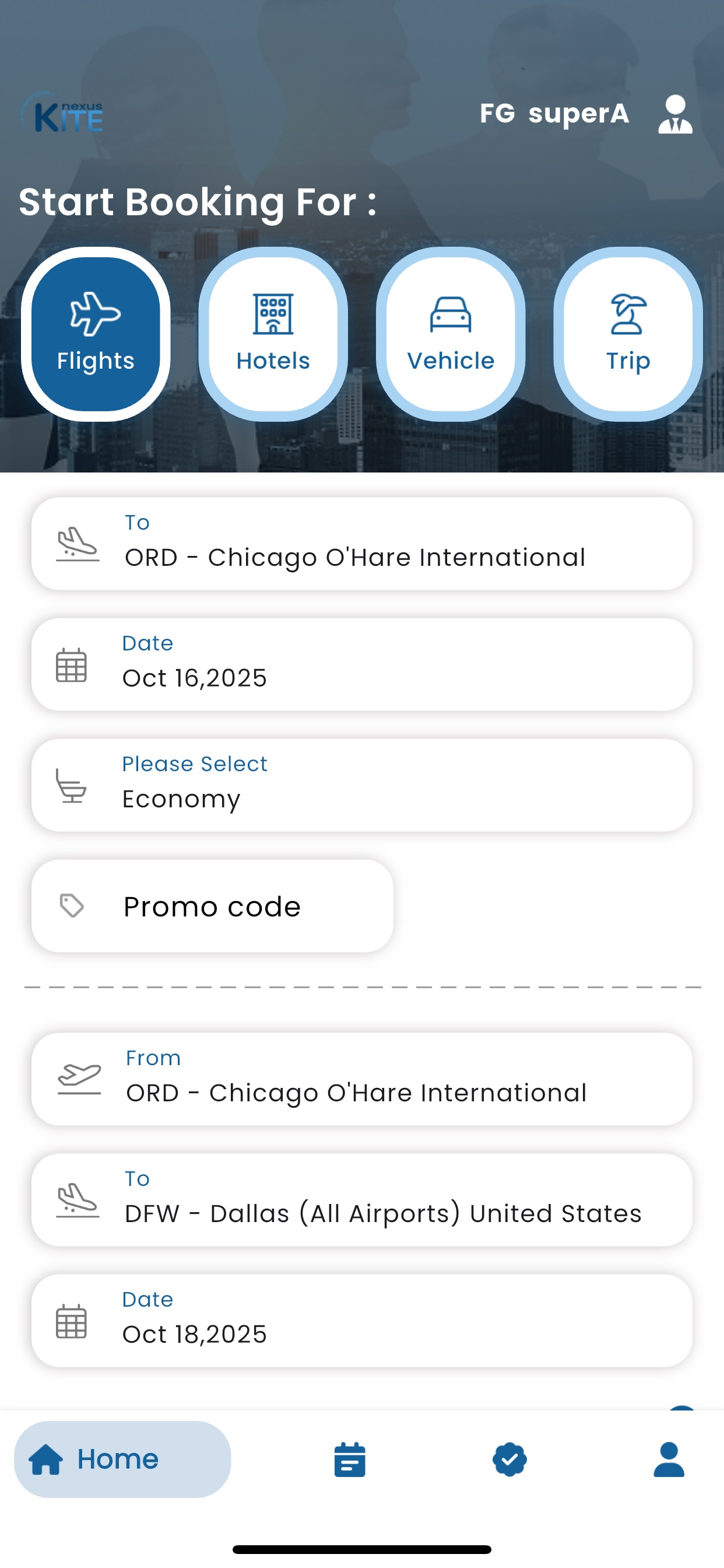Image resolution: width=724 pixels, height=1568 pixels.
Task: Open the checkmark badge tab
Action: coord(509,1459)
